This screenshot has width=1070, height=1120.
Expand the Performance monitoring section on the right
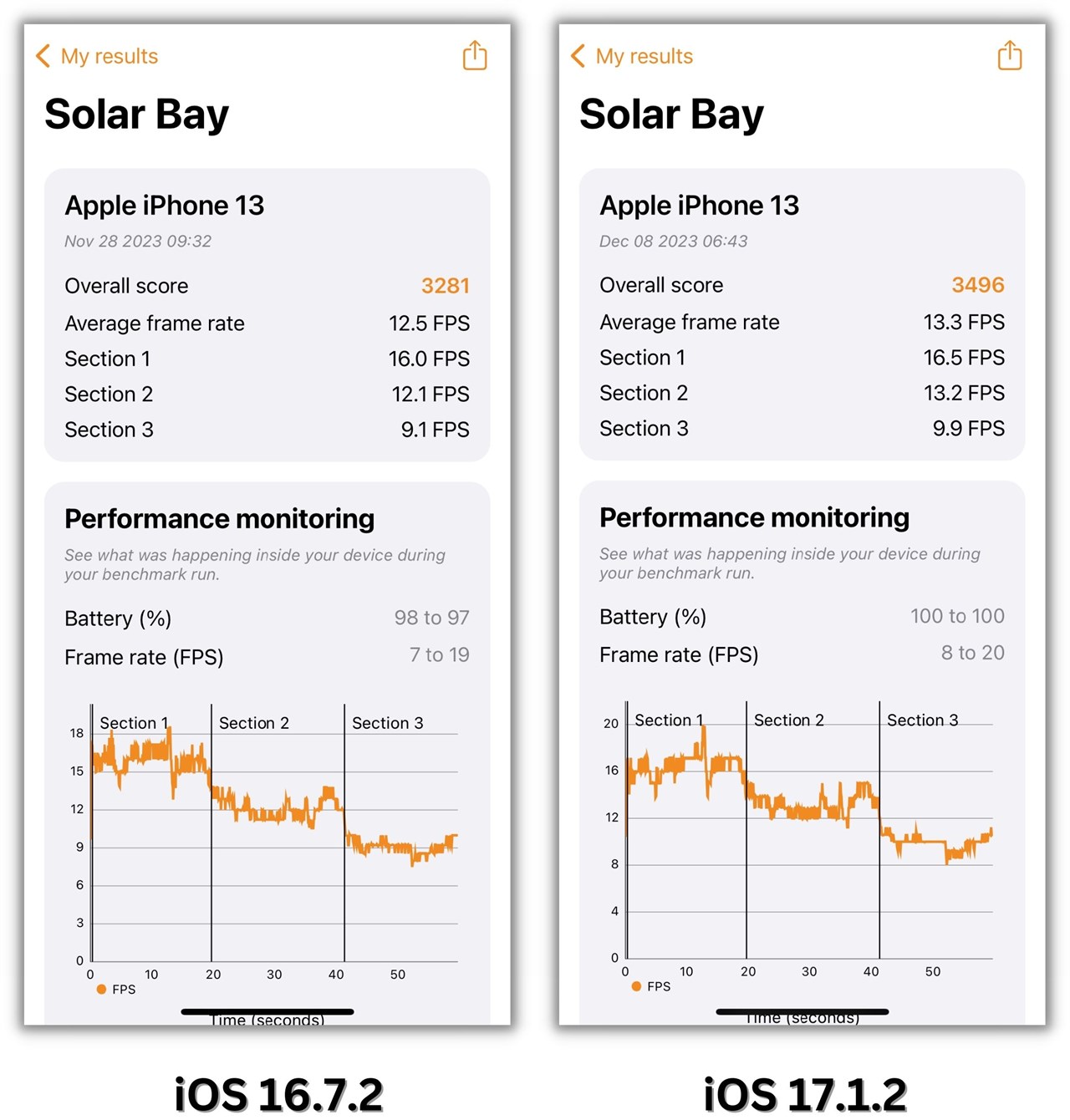754,517
